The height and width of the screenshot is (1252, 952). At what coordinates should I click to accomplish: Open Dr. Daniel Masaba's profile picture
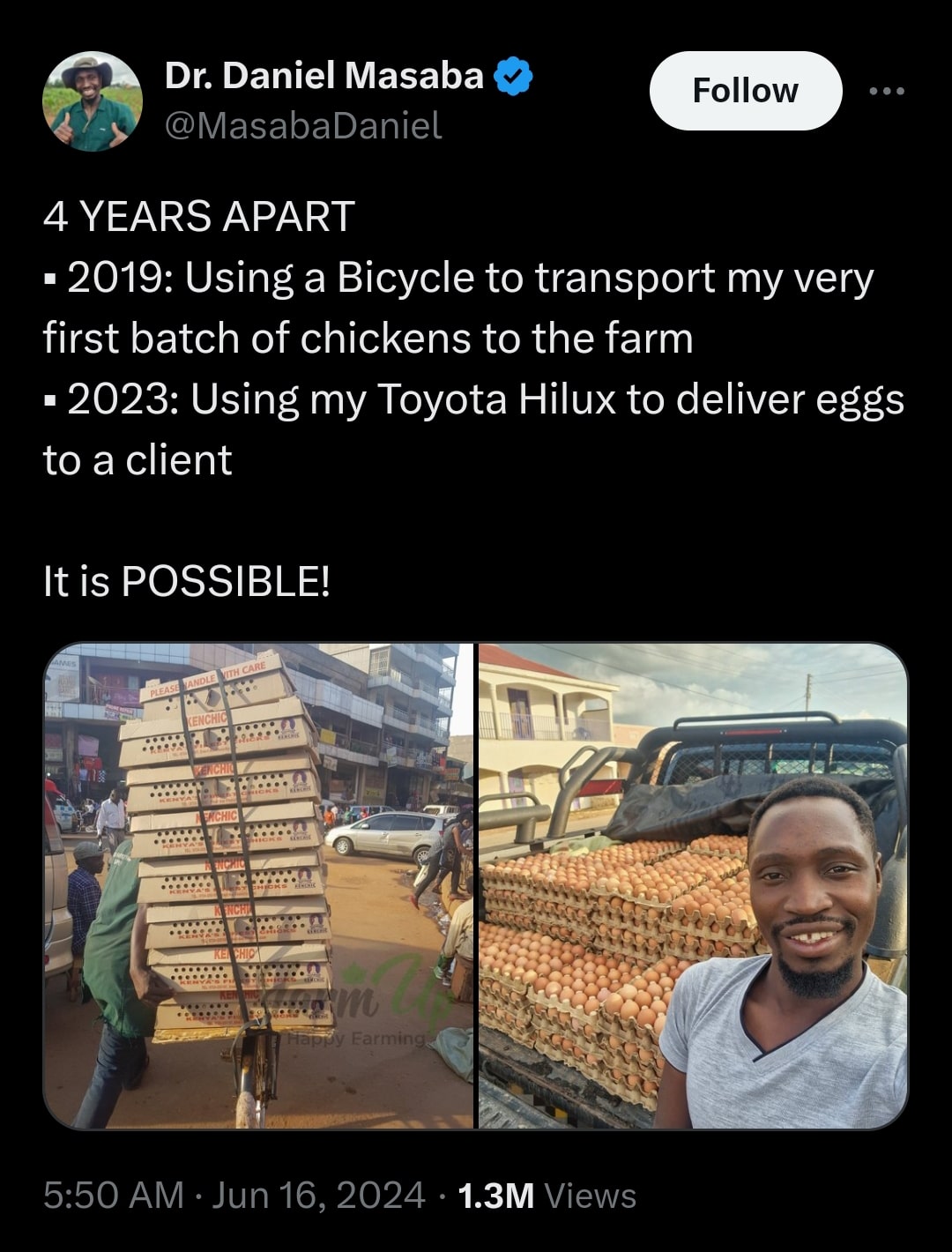click(x=93, y=101)
